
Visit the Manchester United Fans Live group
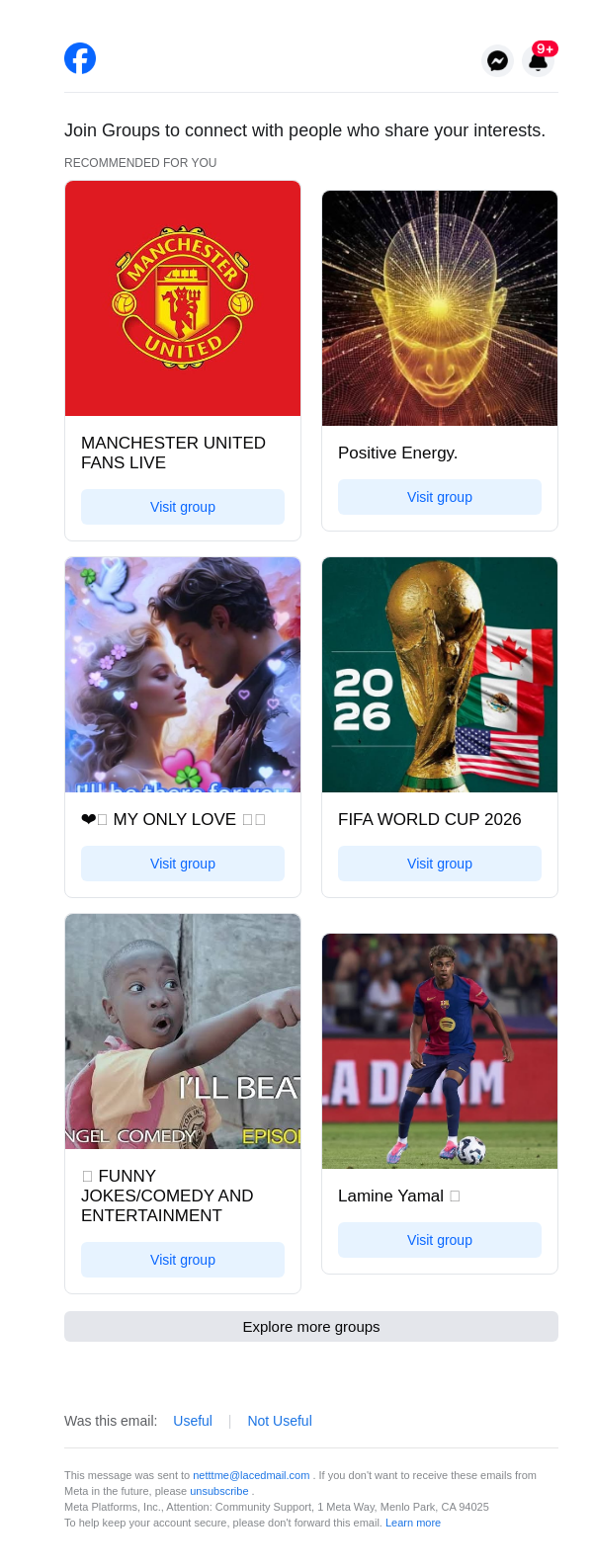tap(183, 507)
